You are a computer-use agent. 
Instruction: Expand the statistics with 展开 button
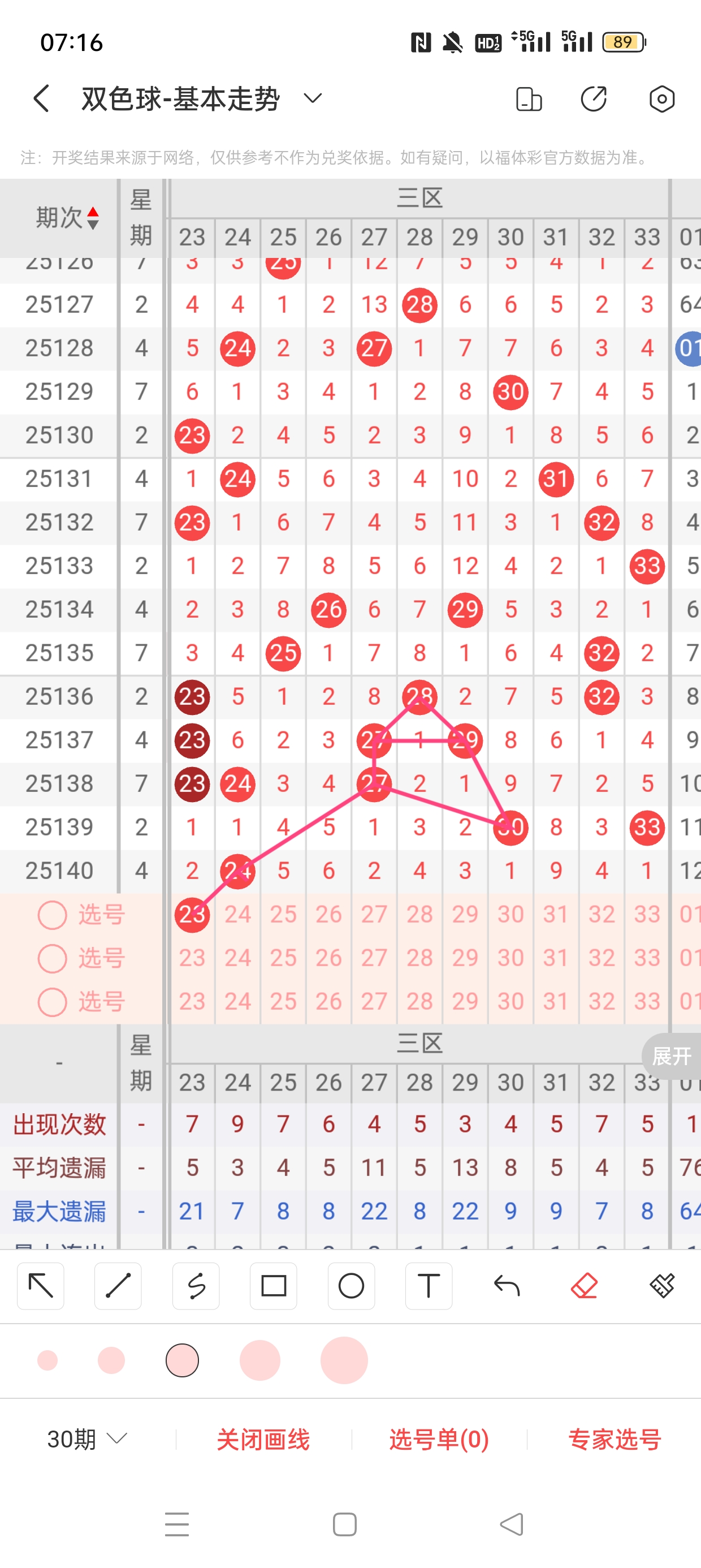click(x=672, y=1056)
